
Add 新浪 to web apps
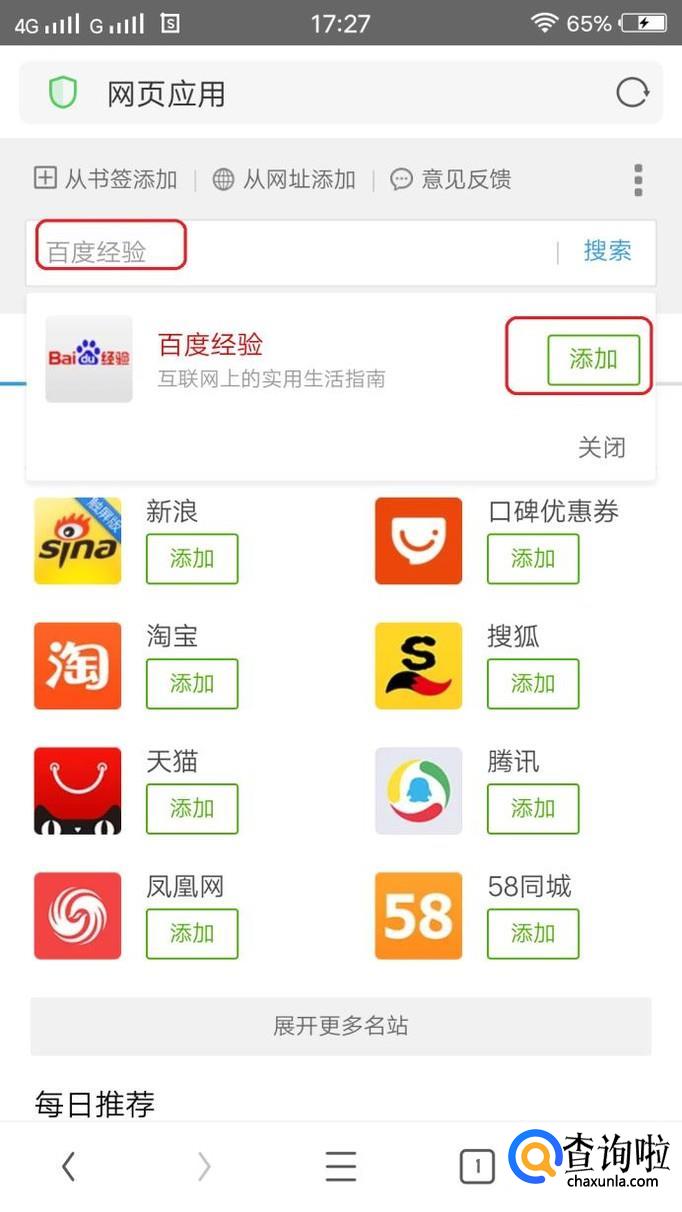coord(192,559)
